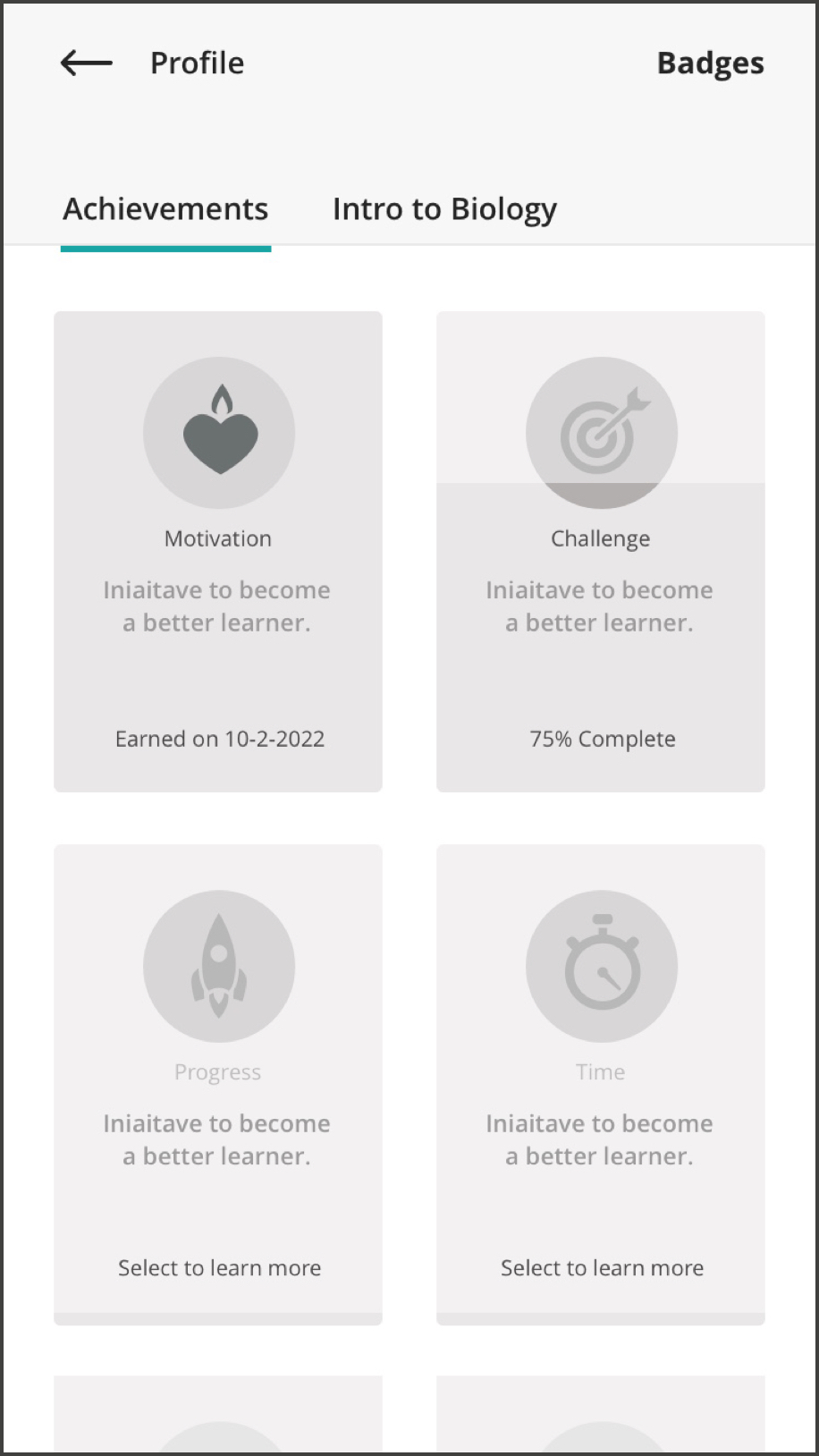This screenshot has width=819, height=1456.
Task: Open the Motivation badge card
Action: pyautogui.click(x=218, y=551)
